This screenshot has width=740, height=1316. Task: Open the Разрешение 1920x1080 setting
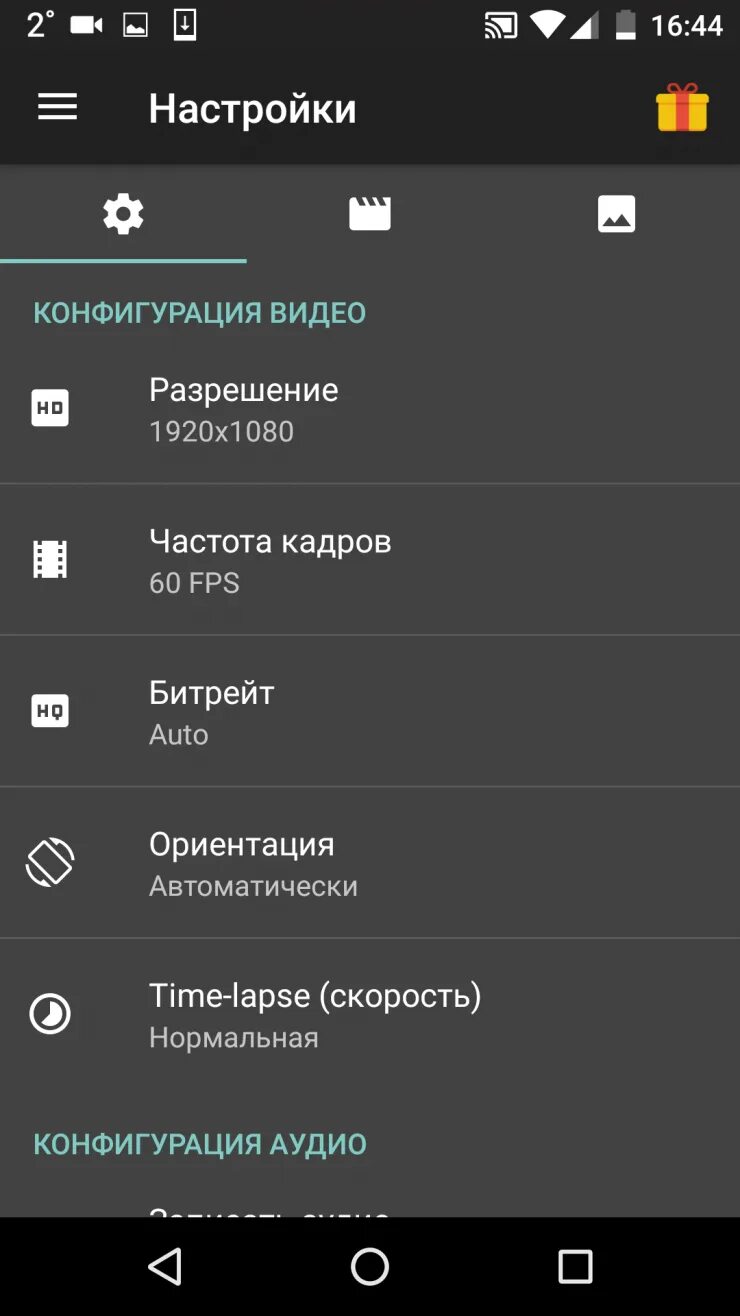370,410
